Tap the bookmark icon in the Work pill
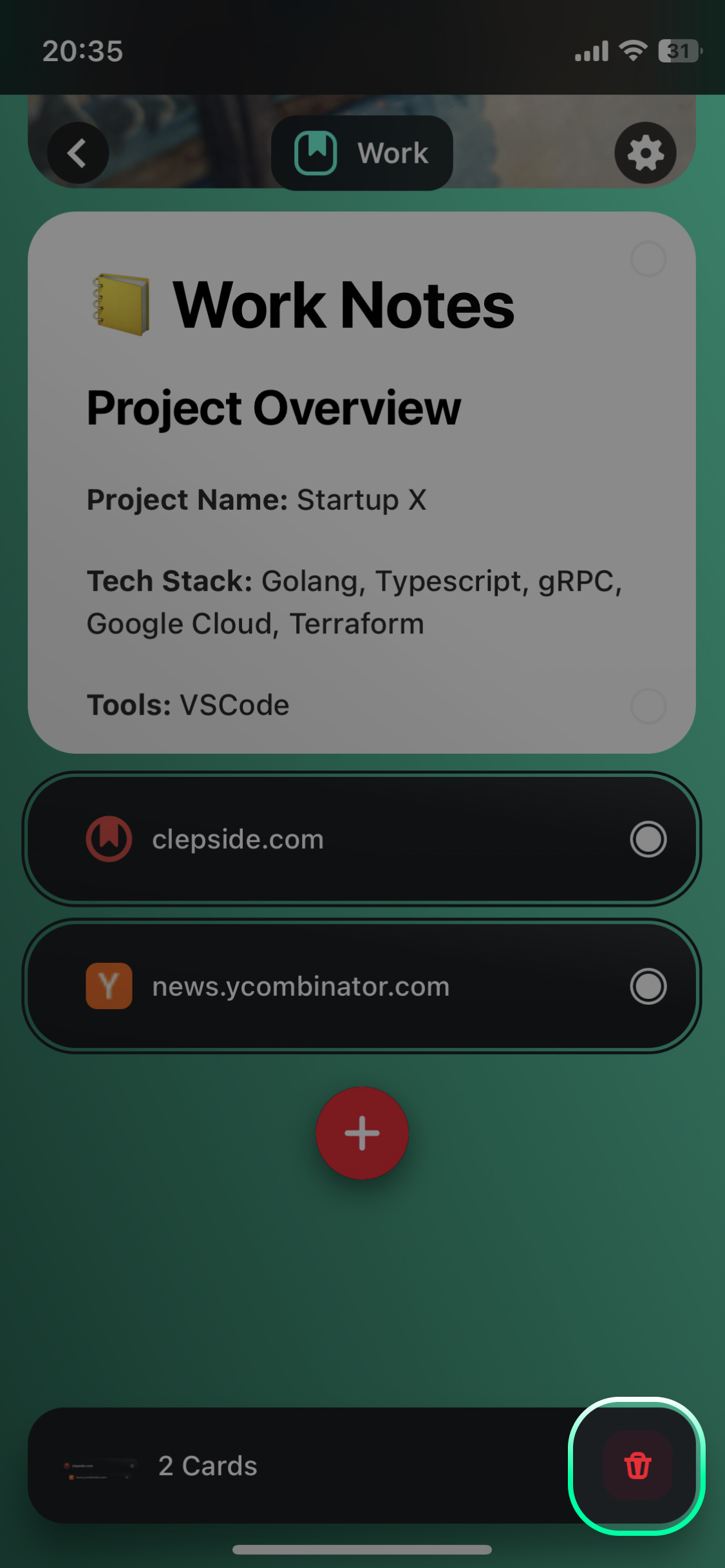Viewport: 725px width, 1568px height. click(x=315, y=151)
